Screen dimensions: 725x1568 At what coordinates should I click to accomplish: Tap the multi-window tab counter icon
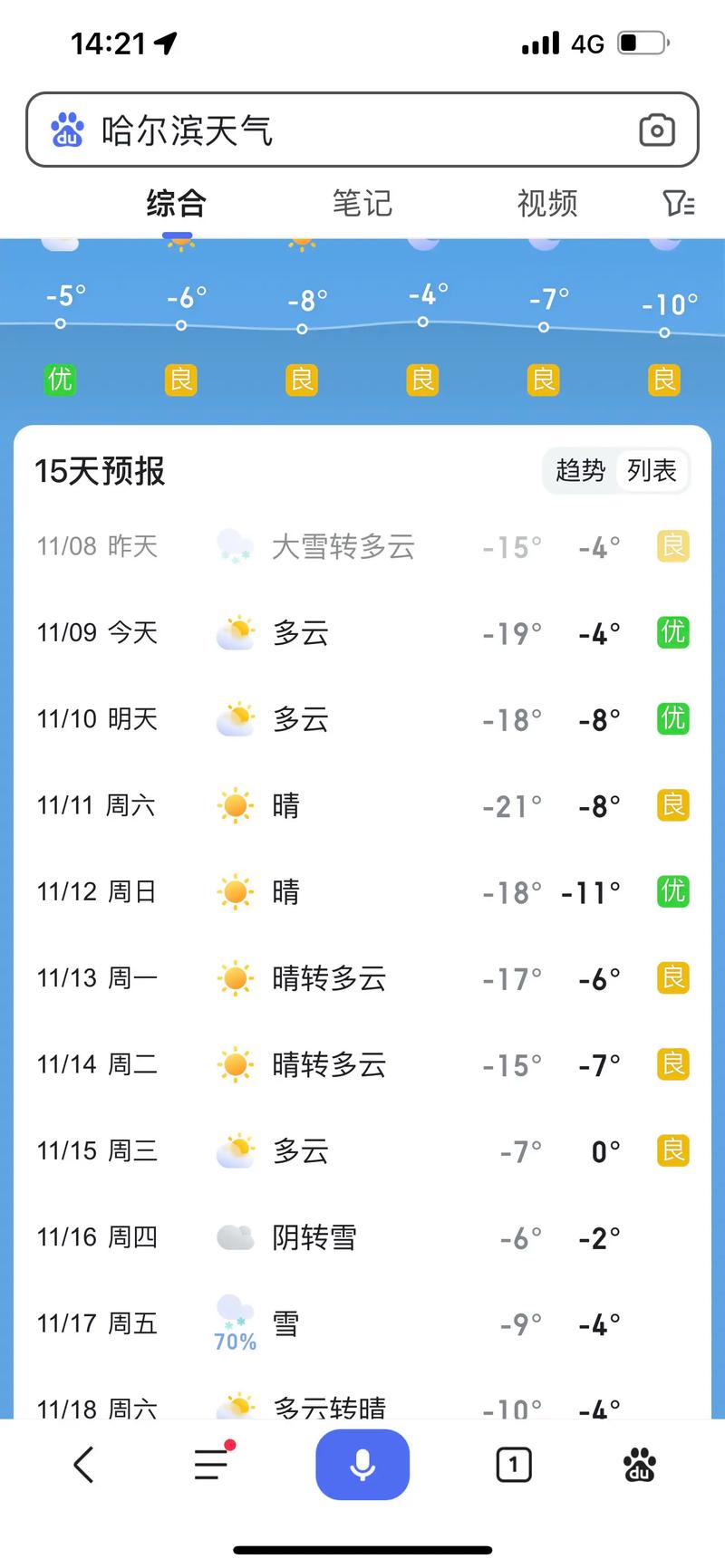pyautogui.click(x=513, y=1464)
